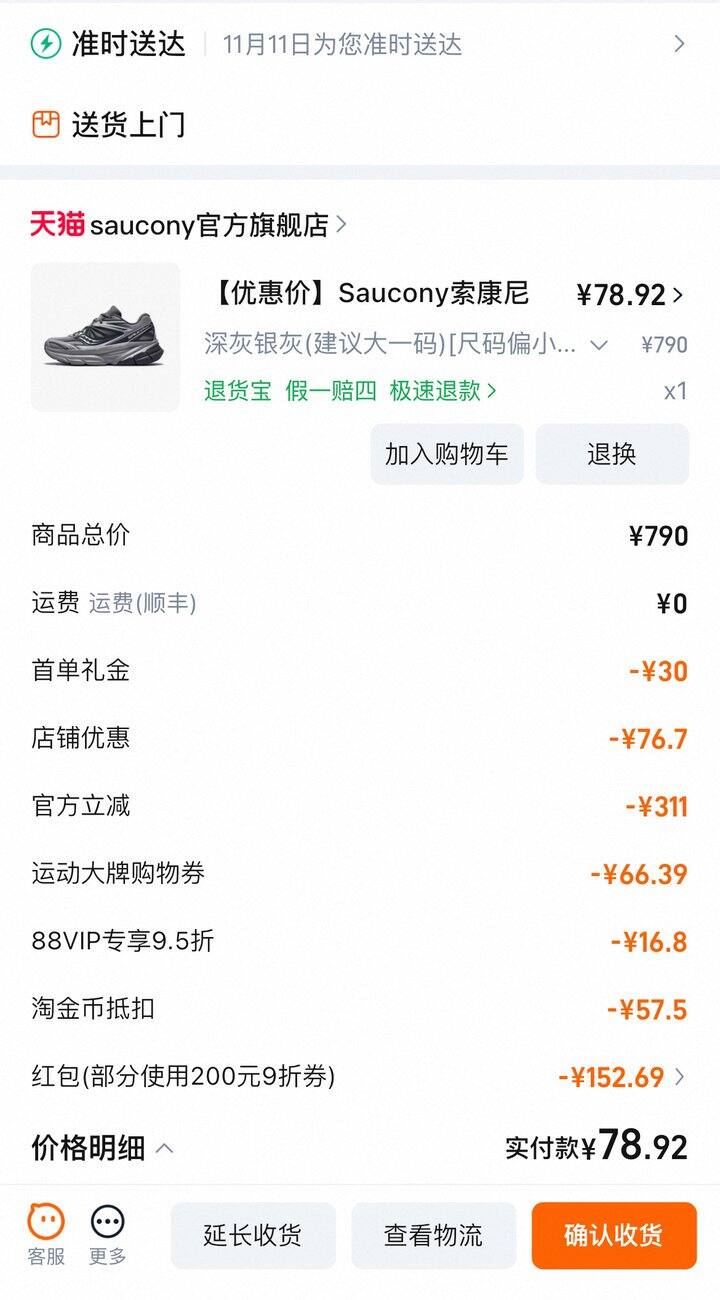Click the 极速退款 fast refund link
This screenshot has width=720, height=1300.
[x=434, y=391]
